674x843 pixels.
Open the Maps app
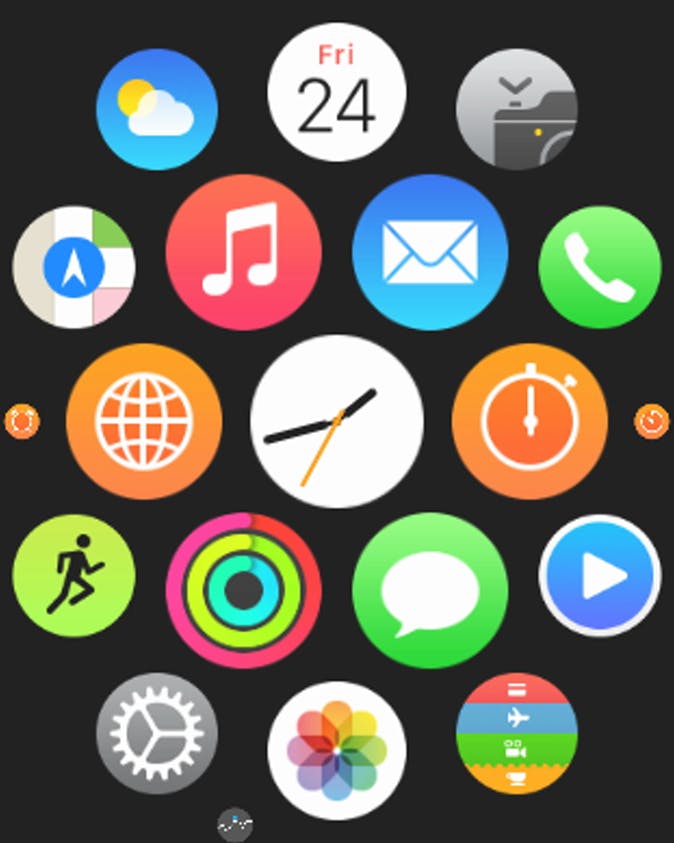(74, 267)
